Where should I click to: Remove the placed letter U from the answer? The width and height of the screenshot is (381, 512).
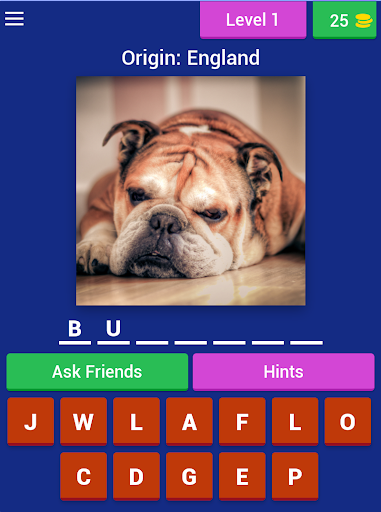(x=113, y=329)
